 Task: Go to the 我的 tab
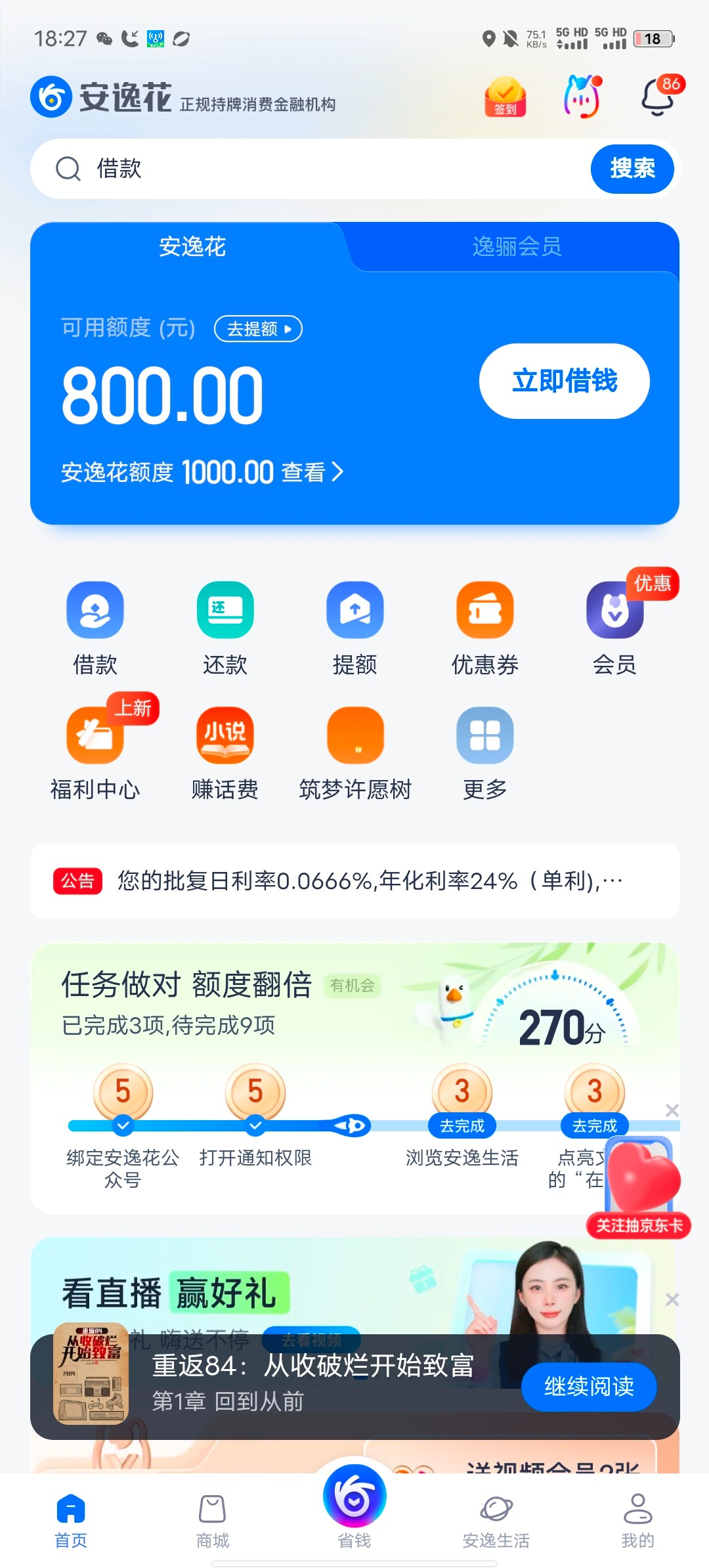point(637,1520)
